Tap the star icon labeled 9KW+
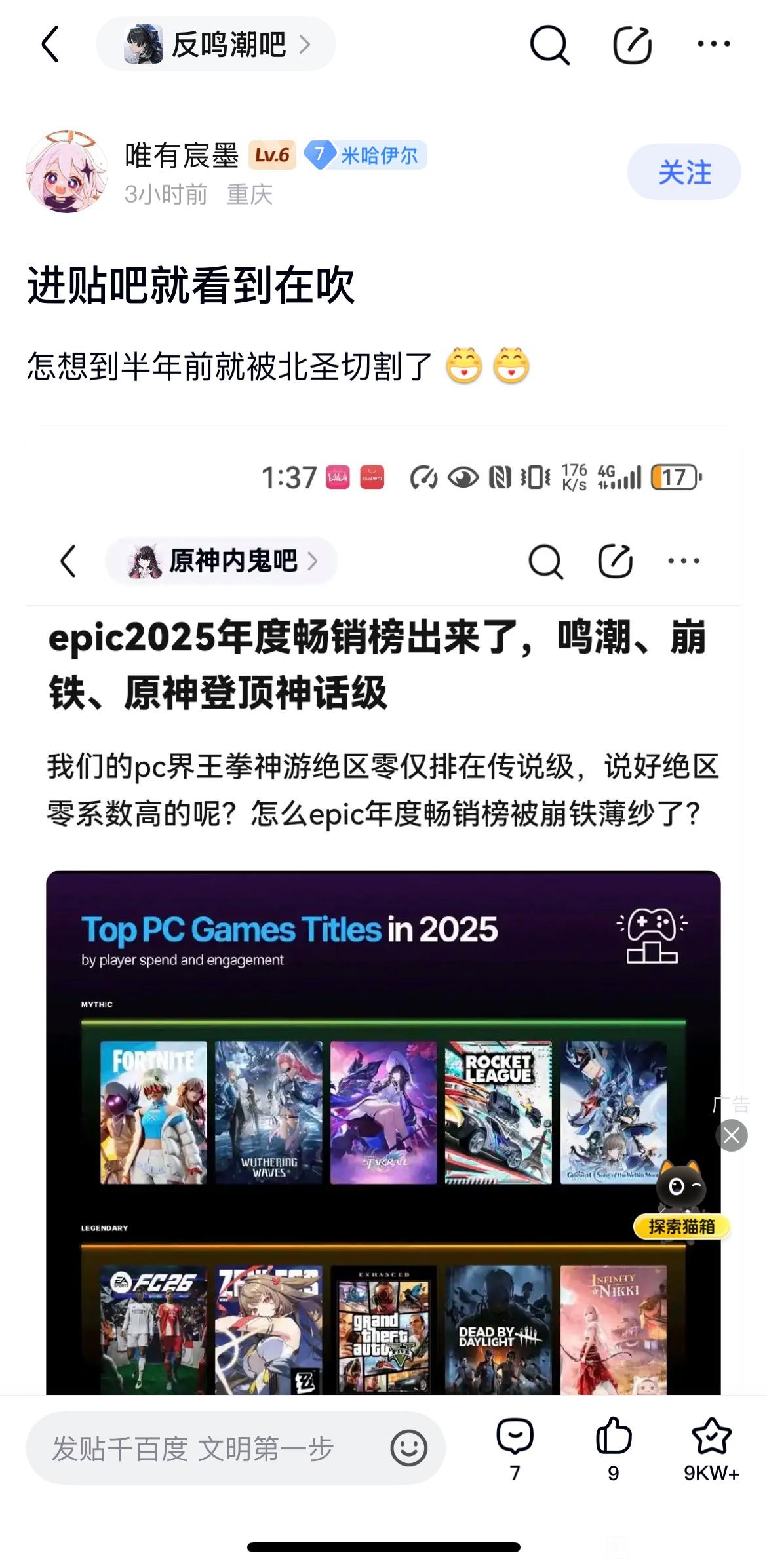Viewport: 767px width, 1568px height. 711,1449
